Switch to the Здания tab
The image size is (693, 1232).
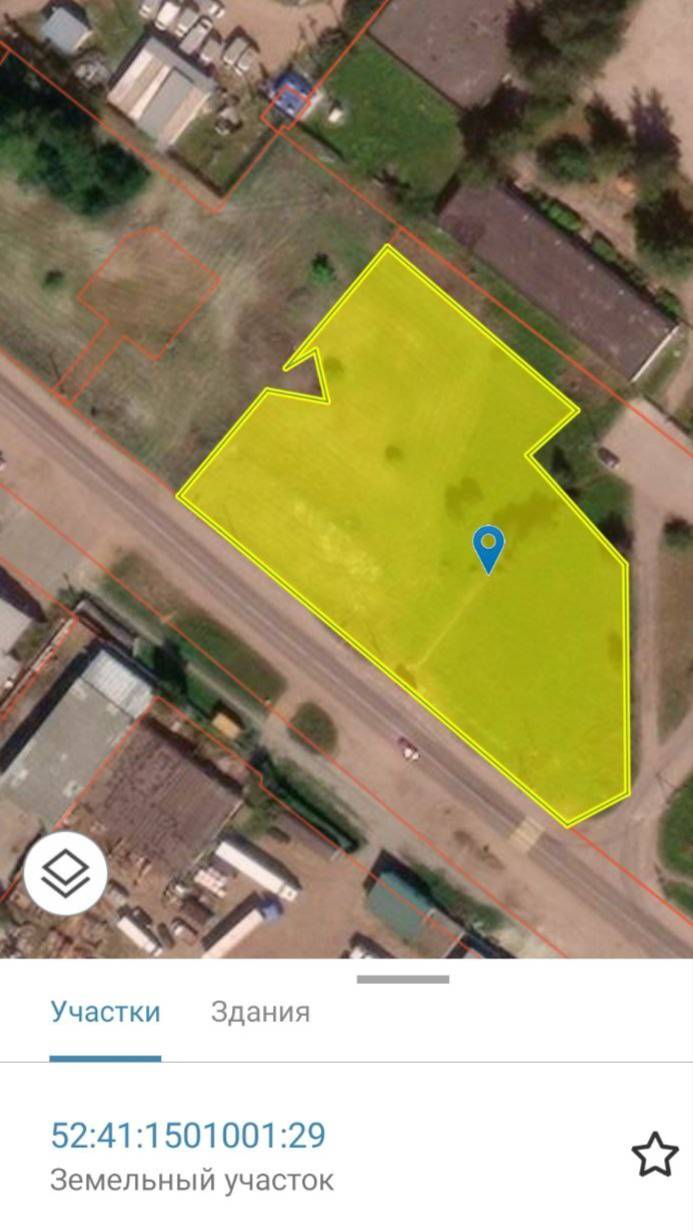coord(260,1011)
